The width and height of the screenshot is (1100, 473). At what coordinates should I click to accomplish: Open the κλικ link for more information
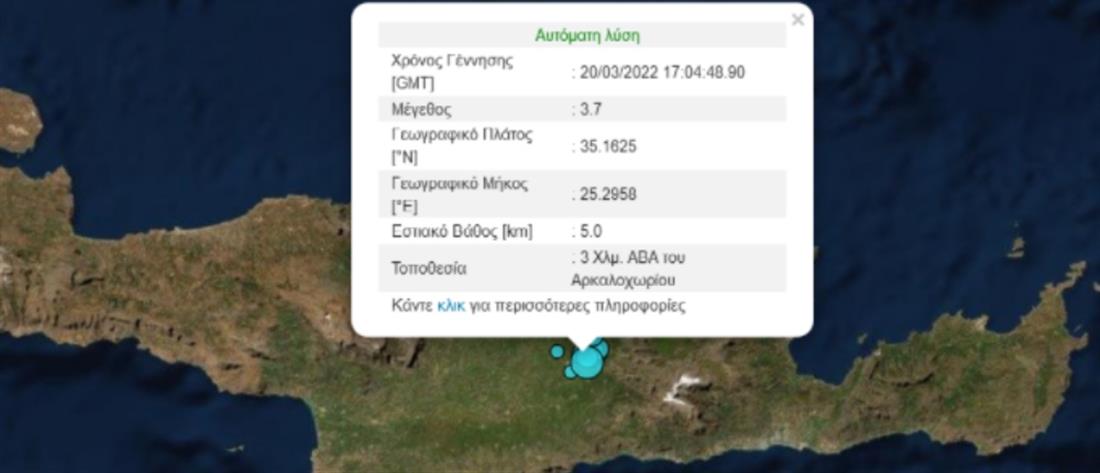pos(451,306)
